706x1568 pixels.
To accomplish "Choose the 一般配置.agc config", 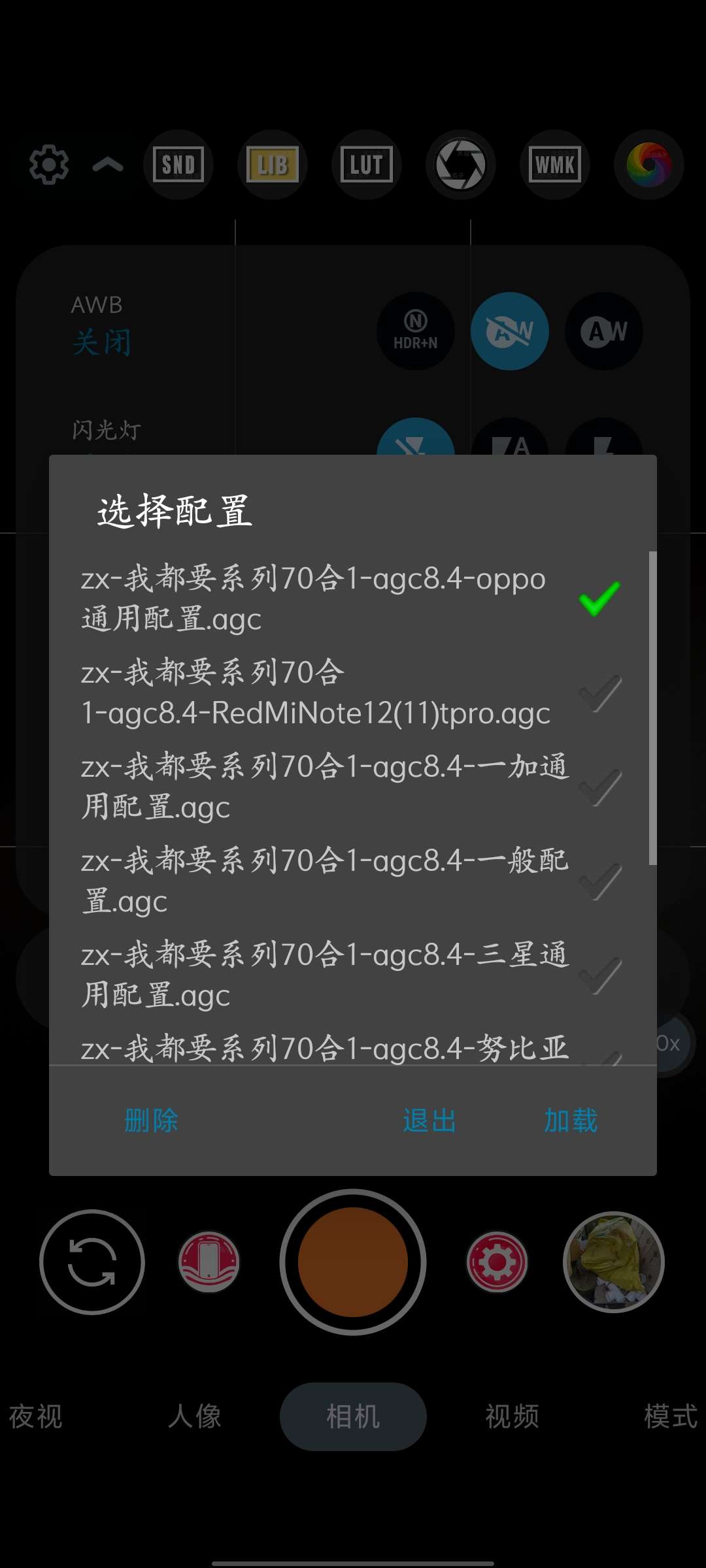I will click(325, 881).
